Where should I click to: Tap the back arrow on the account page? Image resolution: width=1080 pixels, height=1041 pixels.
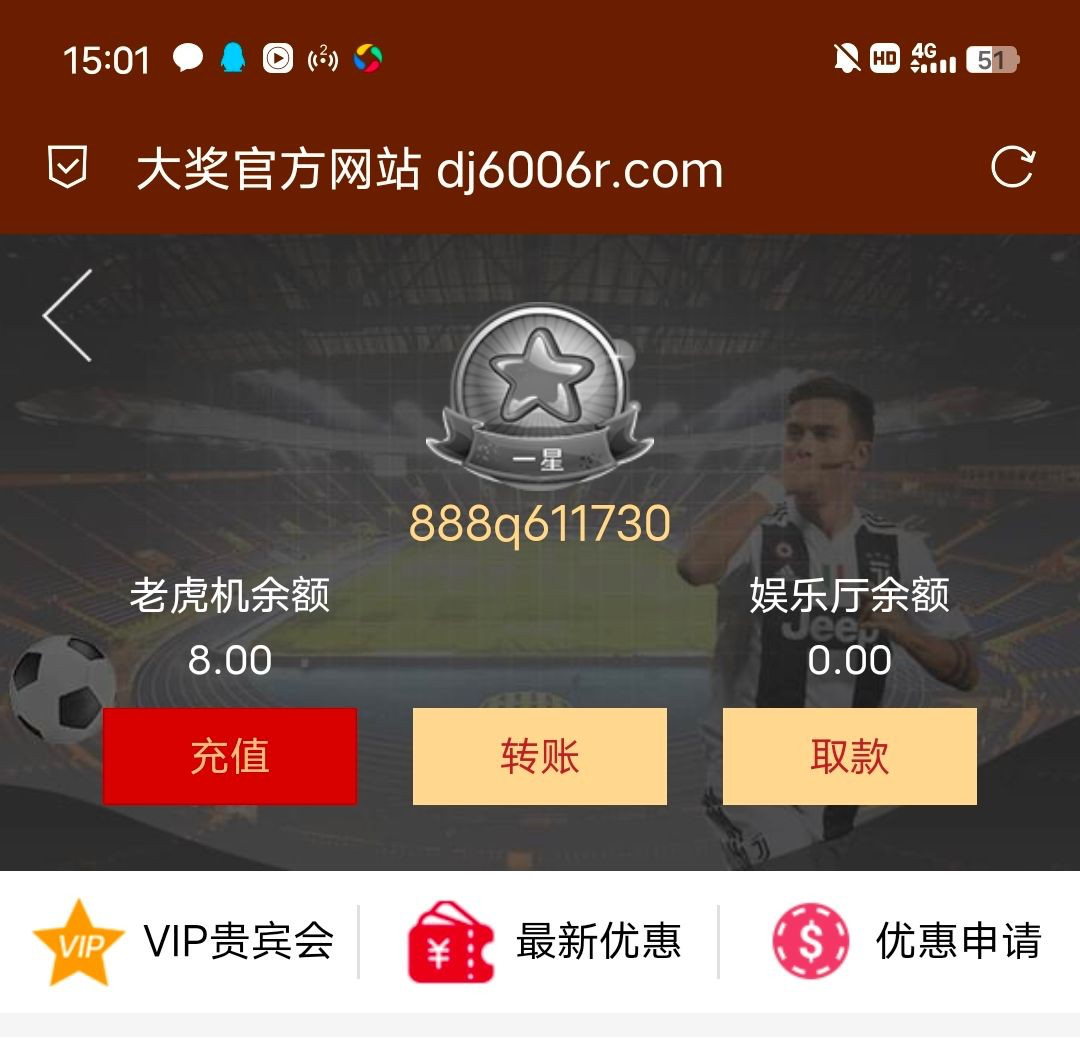coord(68,316)
